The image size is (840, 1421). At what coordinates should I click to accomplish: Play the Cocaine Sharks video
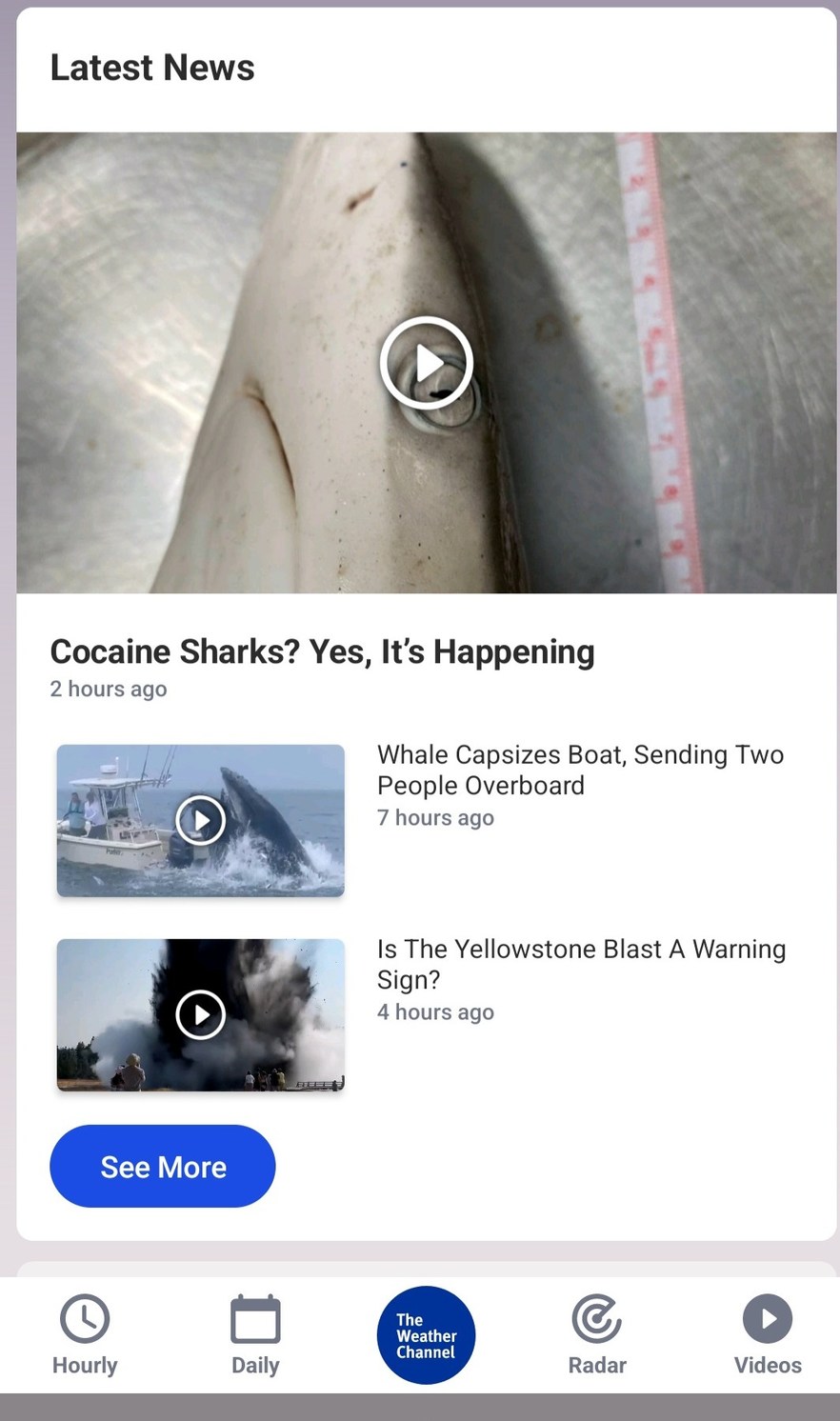coord(426,363)
